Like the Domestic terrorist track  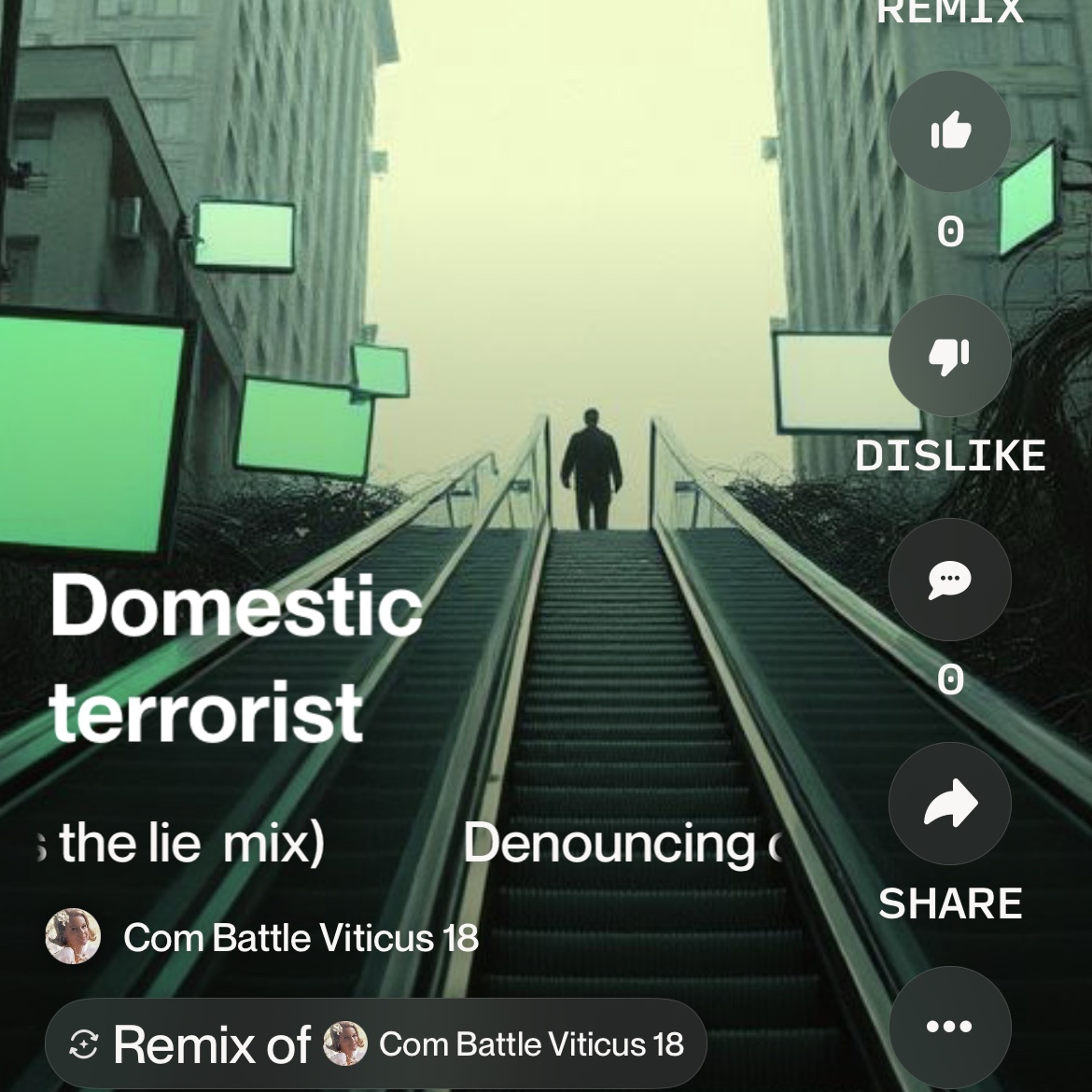point(950,131)
